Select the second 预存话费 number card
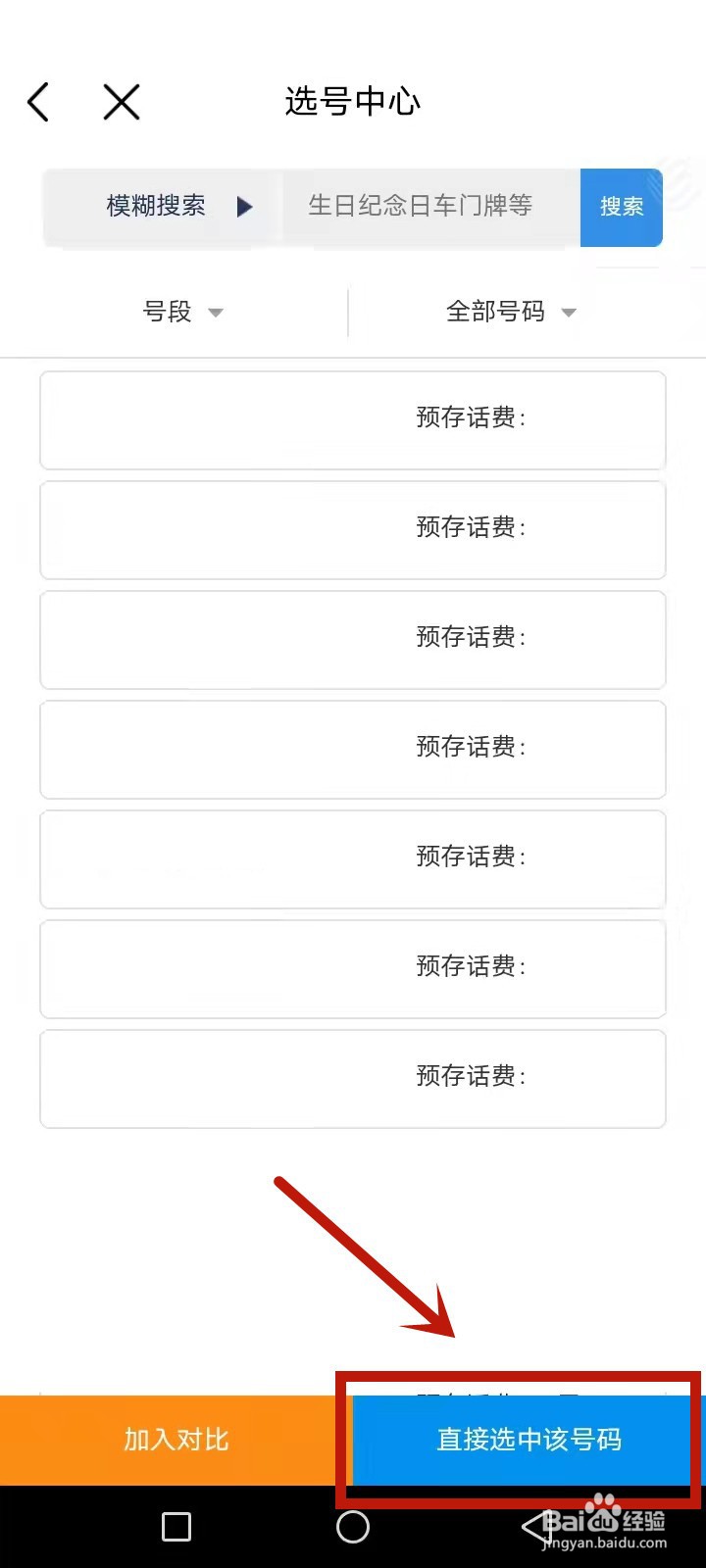 (352, 530)
